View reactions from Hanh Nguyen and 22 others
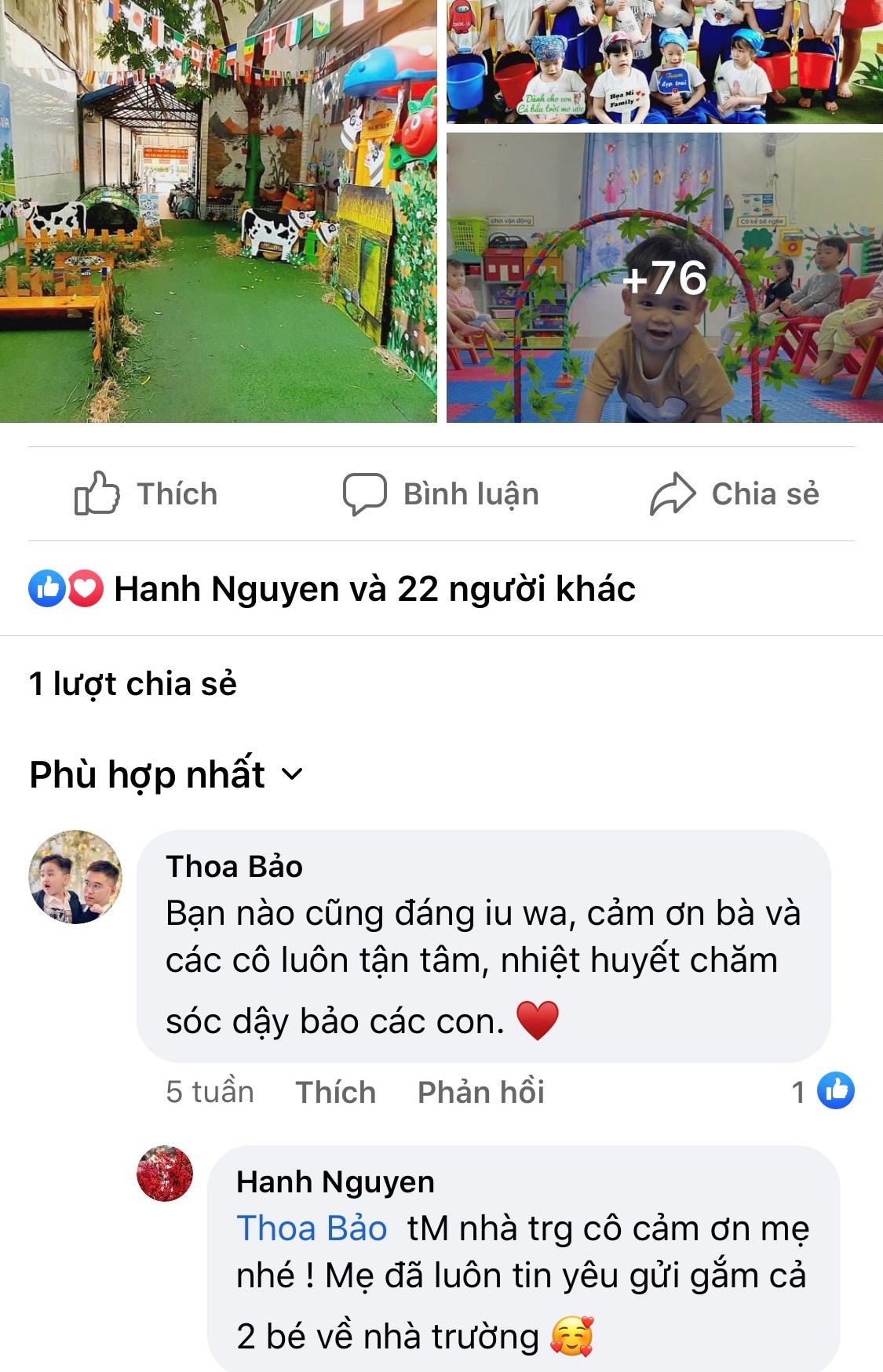883x1372 pixels. coord(374,589)
